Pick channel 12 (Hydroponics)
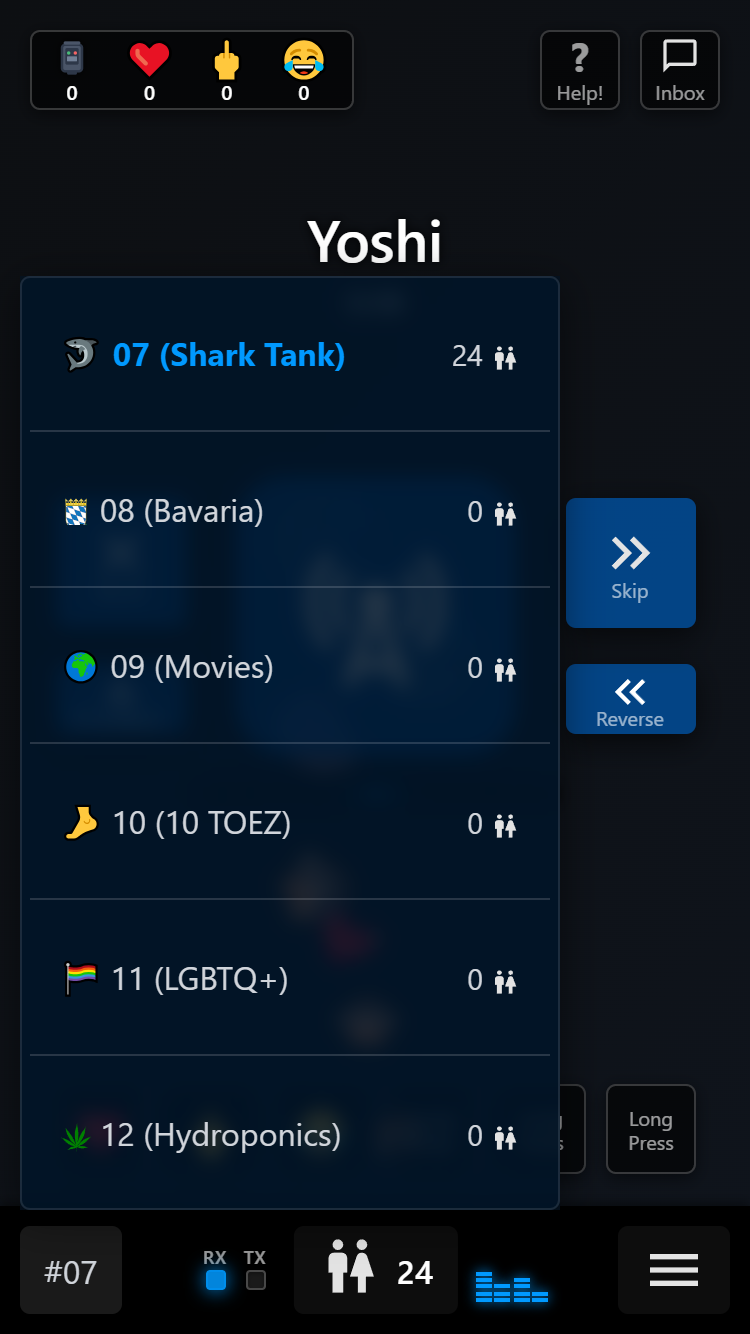Viewport: 750px width, 1334px height. (290, 1135)
